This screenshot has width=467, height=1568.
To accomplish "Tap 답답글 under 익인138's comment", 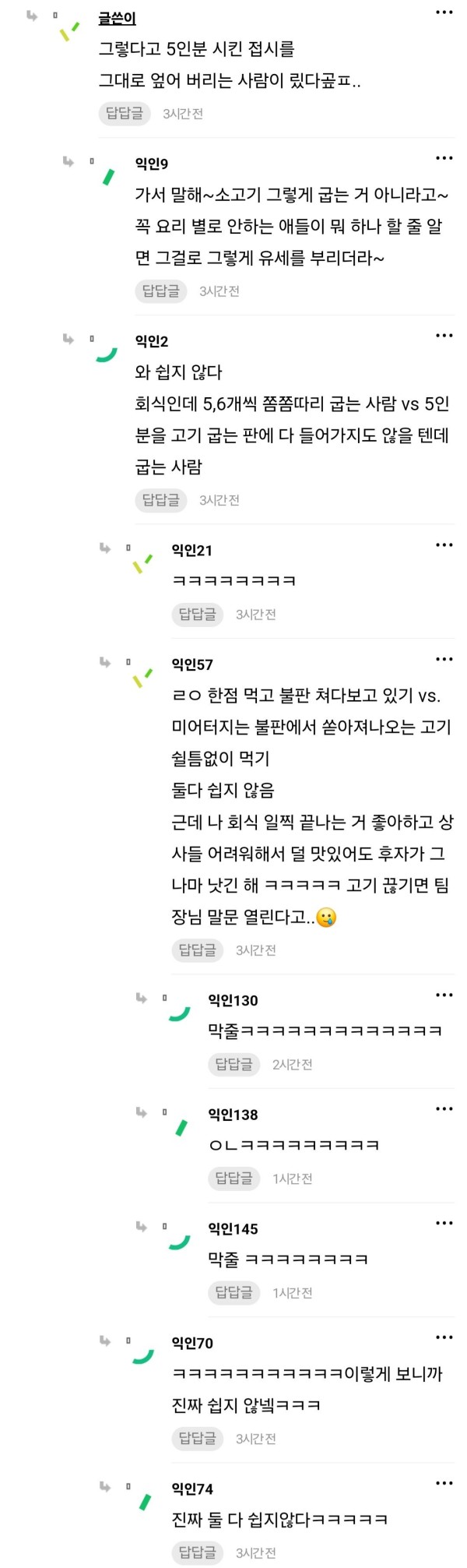I will pyautogui.click(x=234, y=1179).
